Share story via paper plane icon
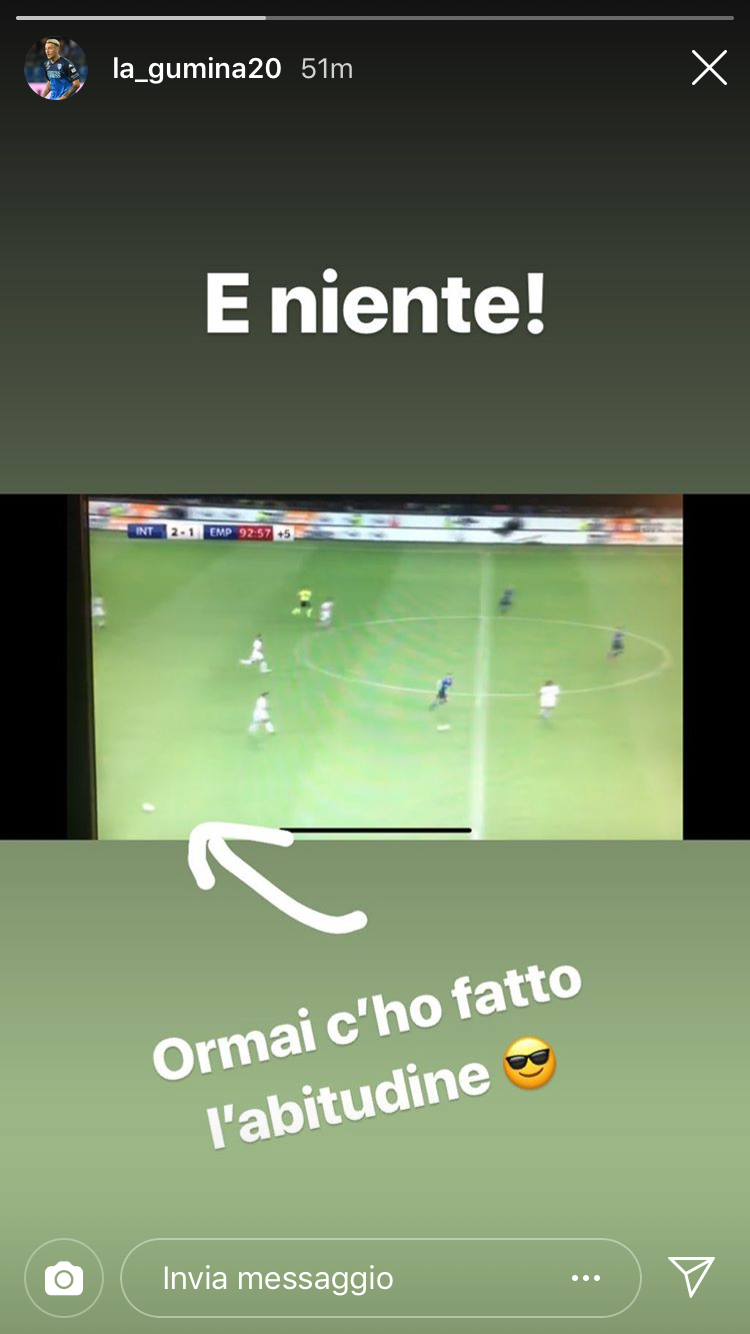The image size is (750, 1334). [x=691, y=1277]
